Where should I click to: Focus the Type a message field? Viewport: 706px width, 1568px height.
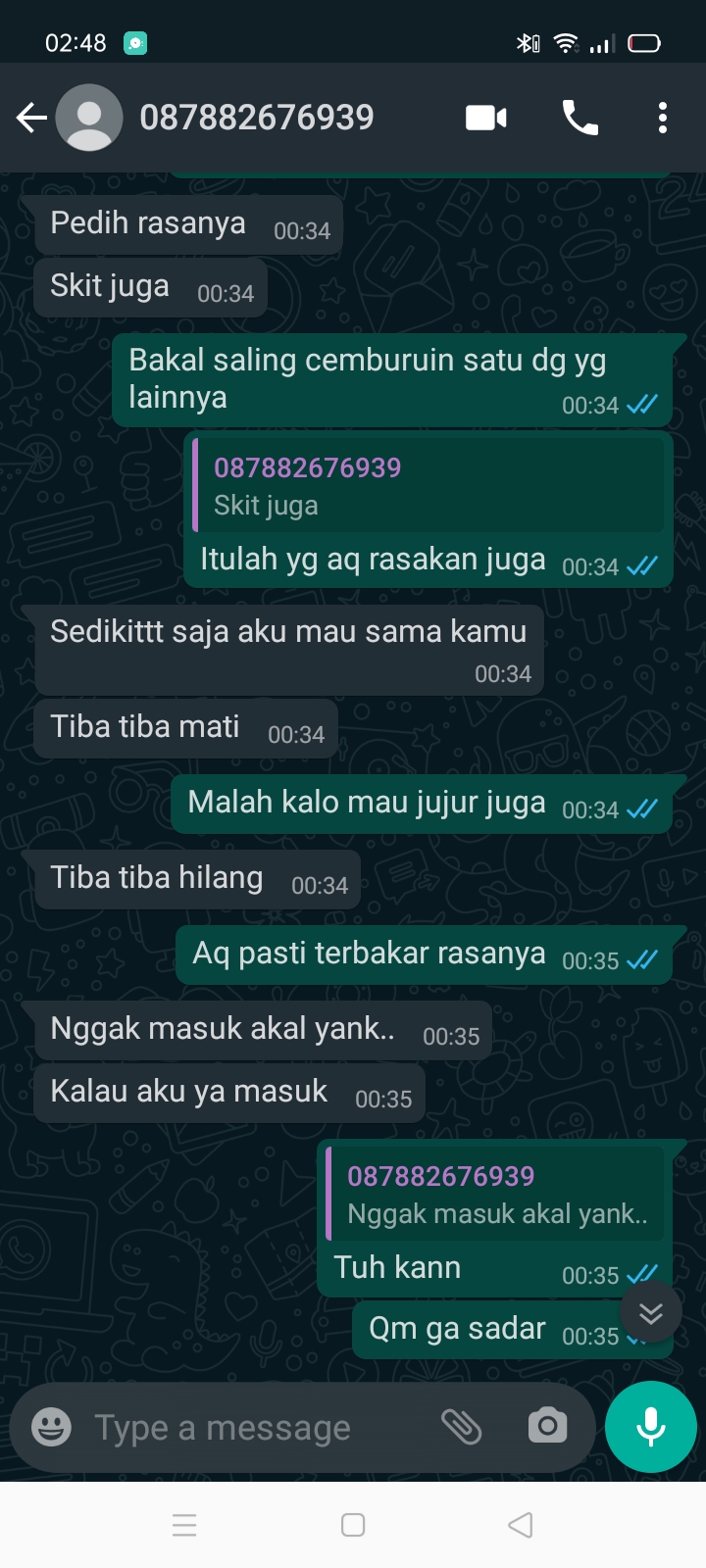click(255, 1428)
